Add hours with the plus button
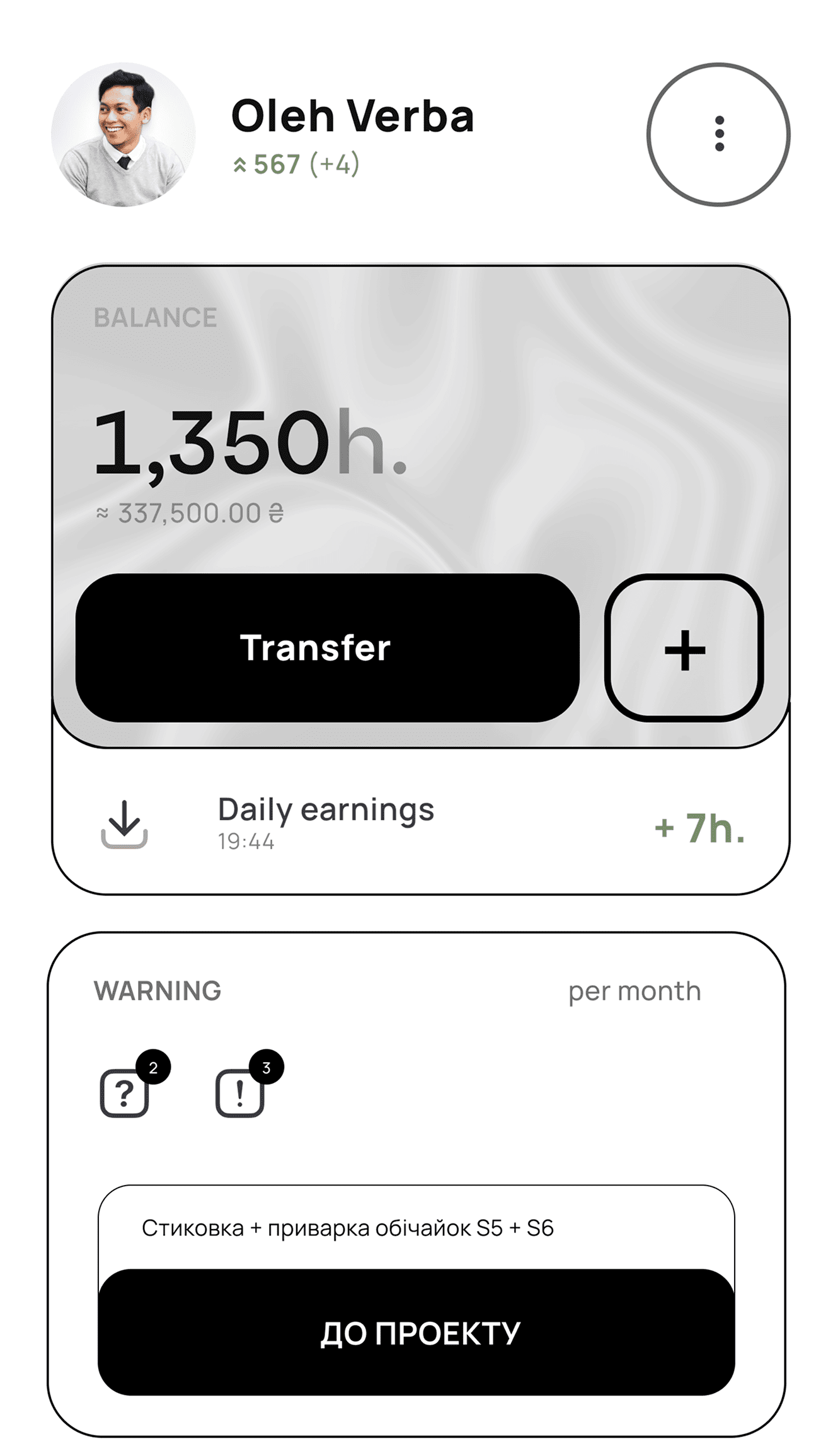Image resolution: width=833 pixels, height=1456 pixels. pyautogui.click(x=684, y=649)
